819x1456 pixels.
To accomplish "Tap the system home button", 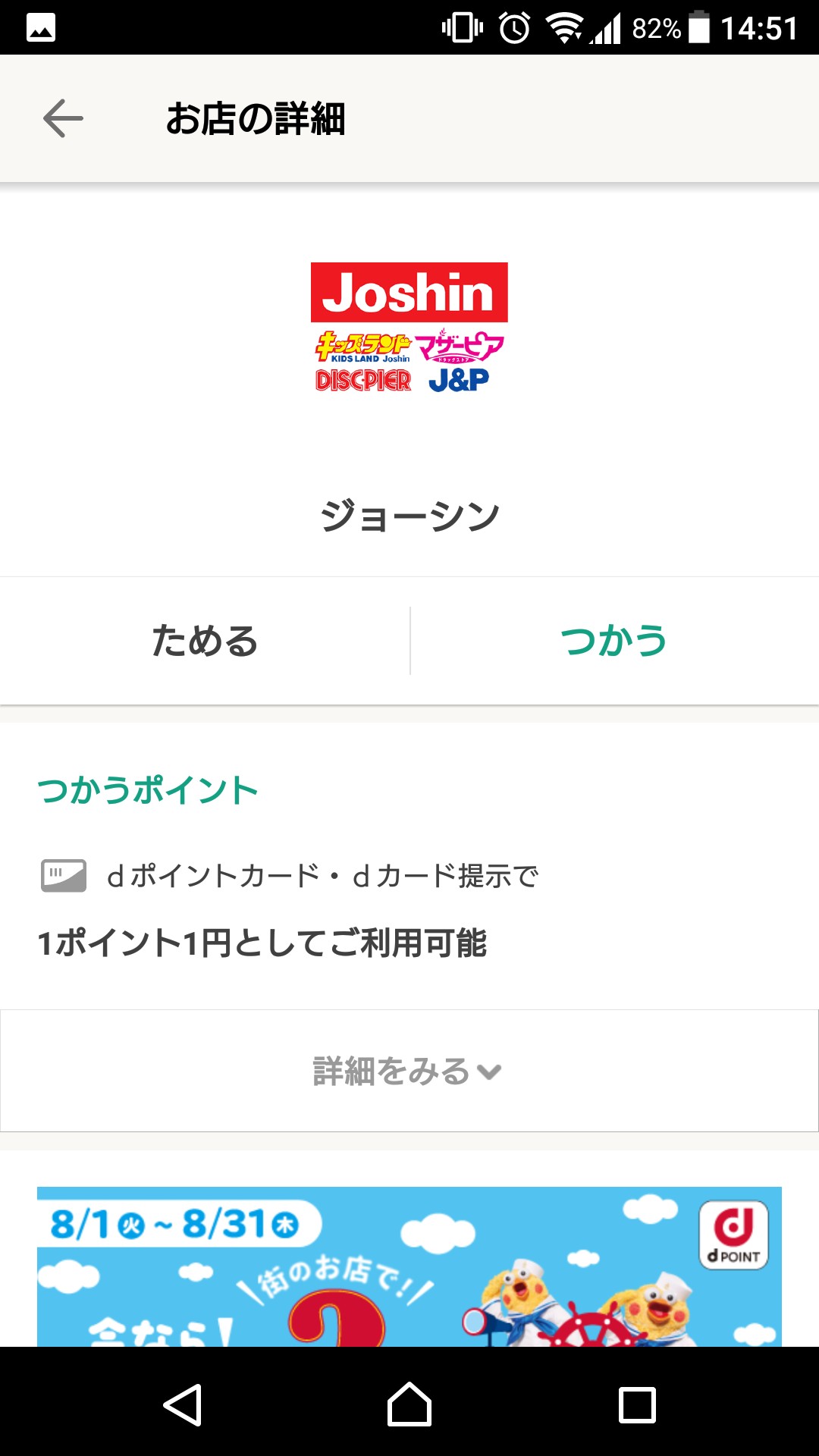I will point(409,1404).
